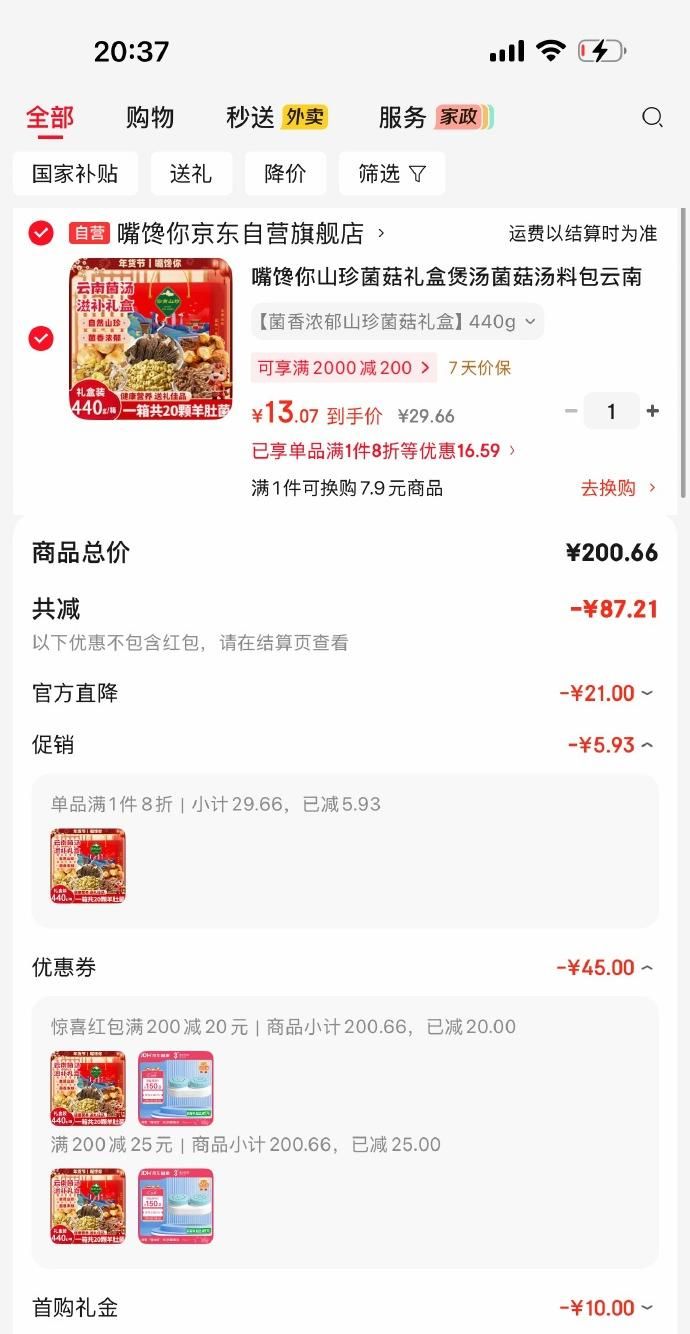View the 可享满2000减200 promotion
690x1334 pixels.
pyautogui.click(x=344, y=368)
